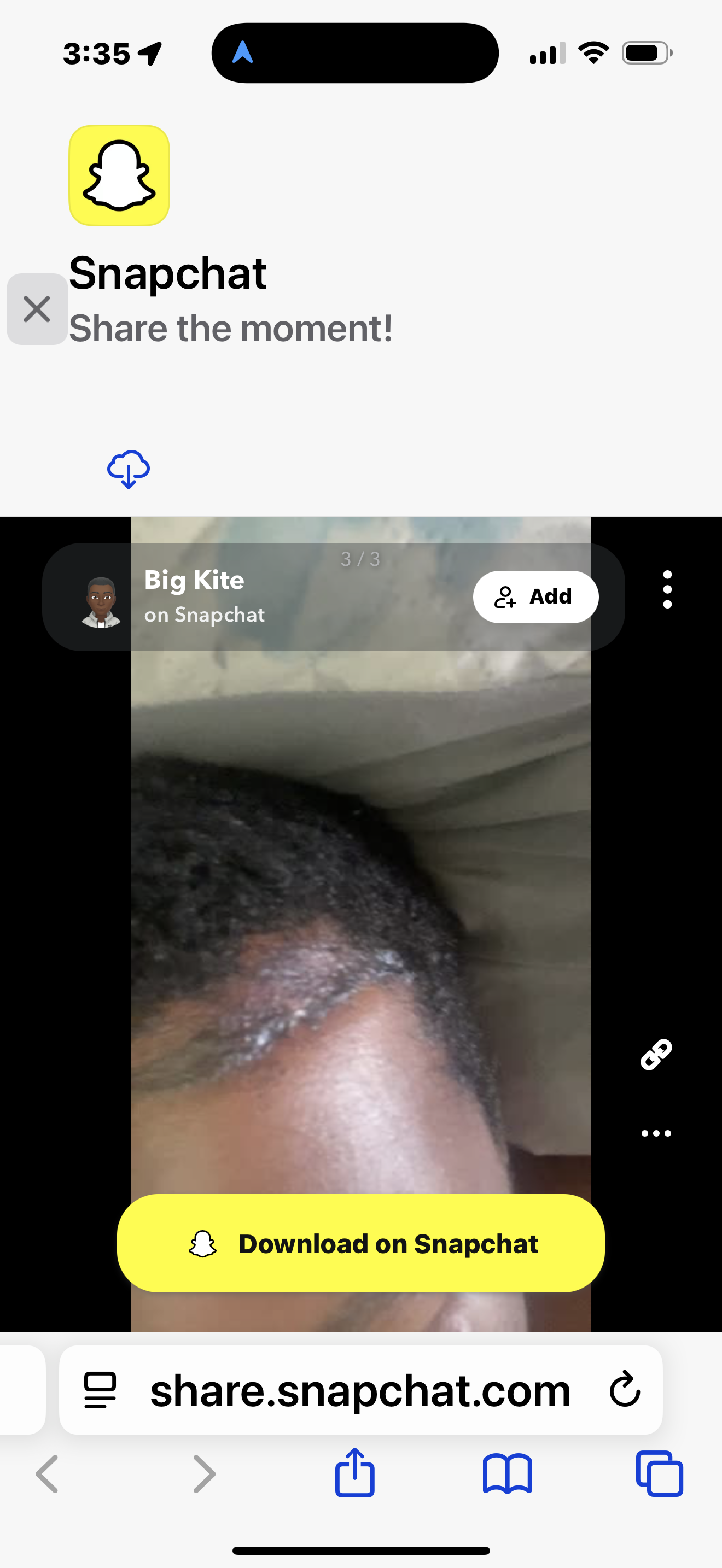Tap the cloud download icon

tap(129, 469)
